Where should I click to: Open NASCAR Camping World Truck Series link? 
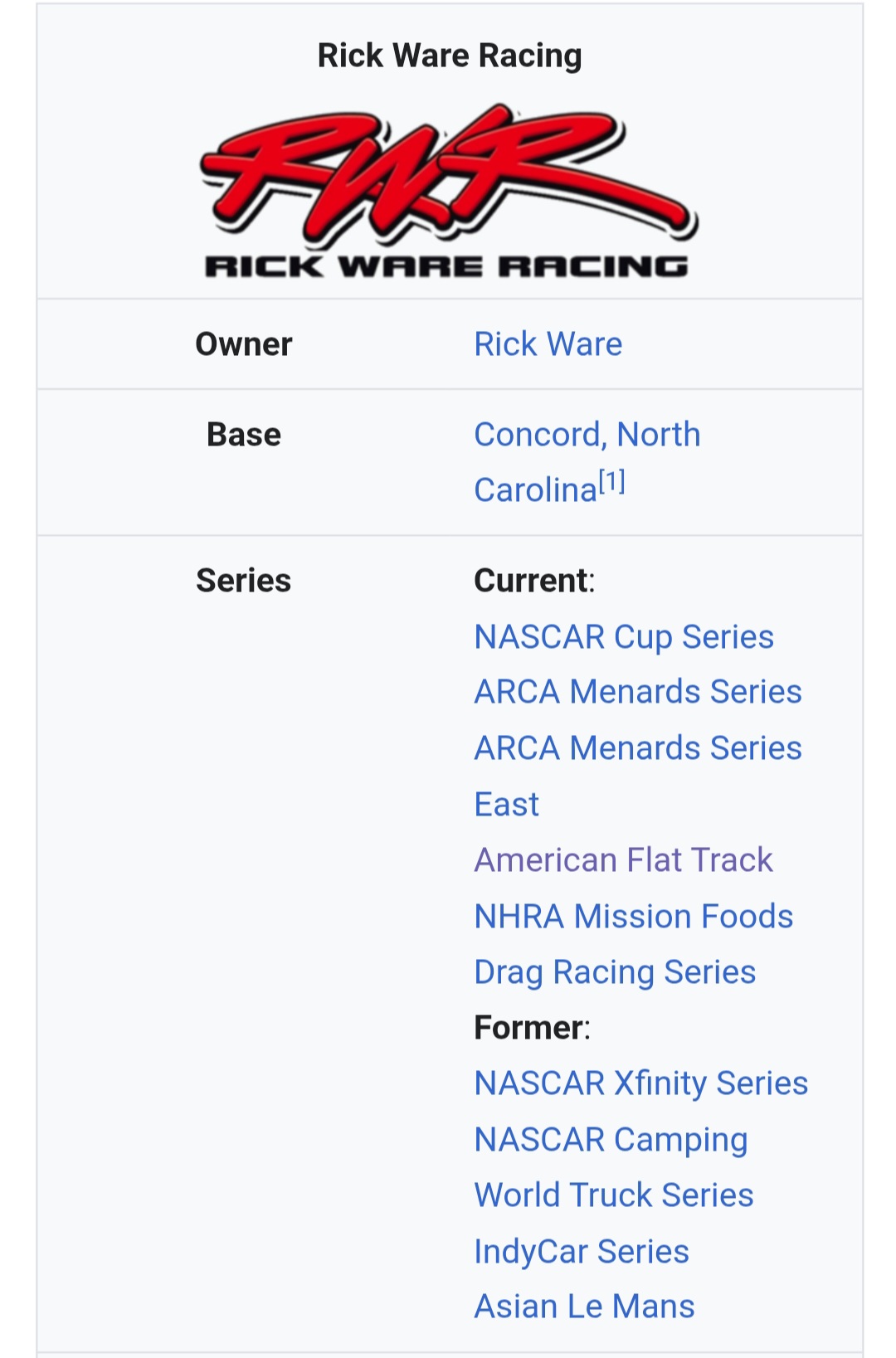click(611, 1140)
